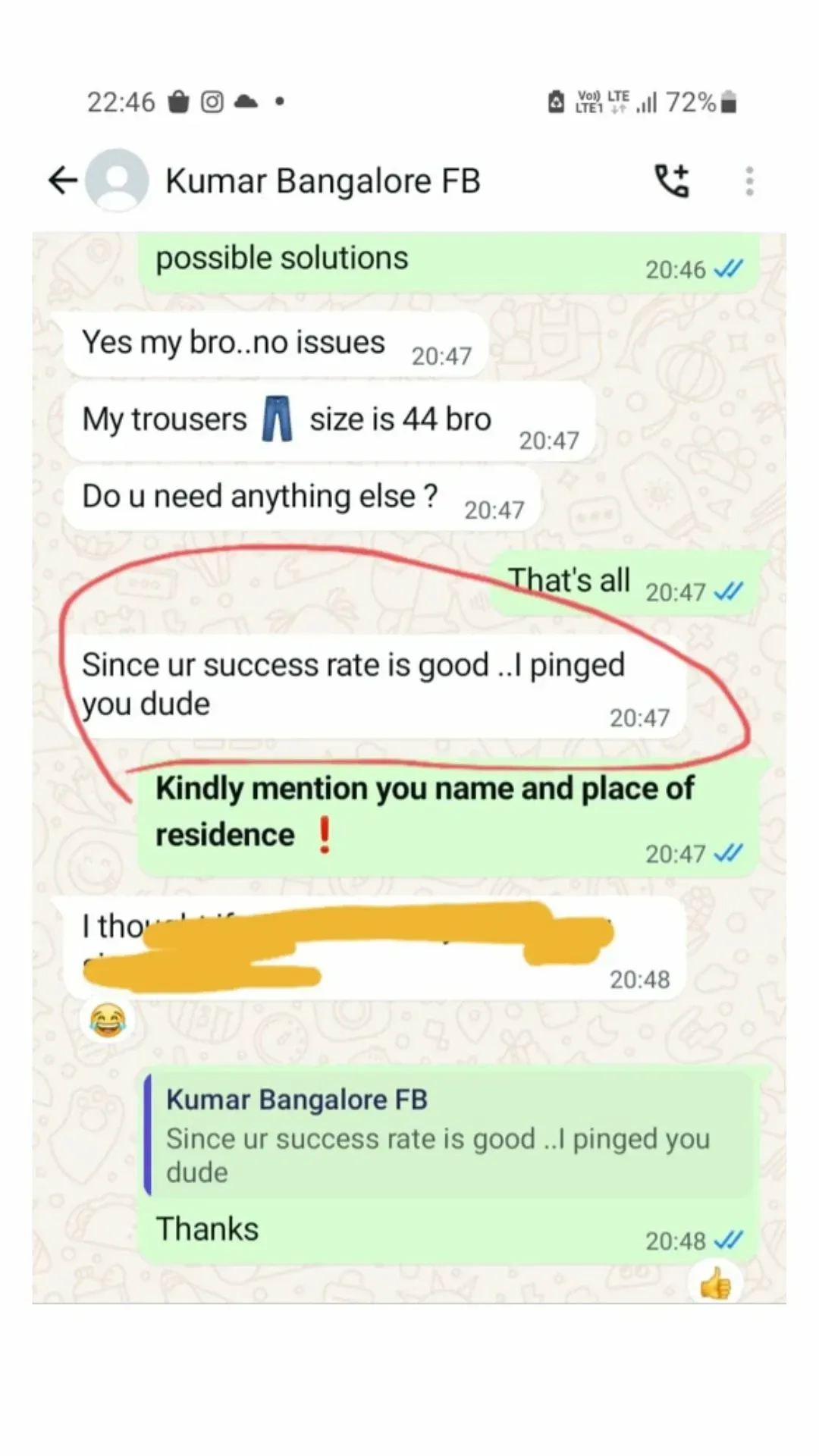This screenshot has height=1456, width=819.
Task: Open Kumar Bangalore FB profile picture
Action: [x=117, y=180]
